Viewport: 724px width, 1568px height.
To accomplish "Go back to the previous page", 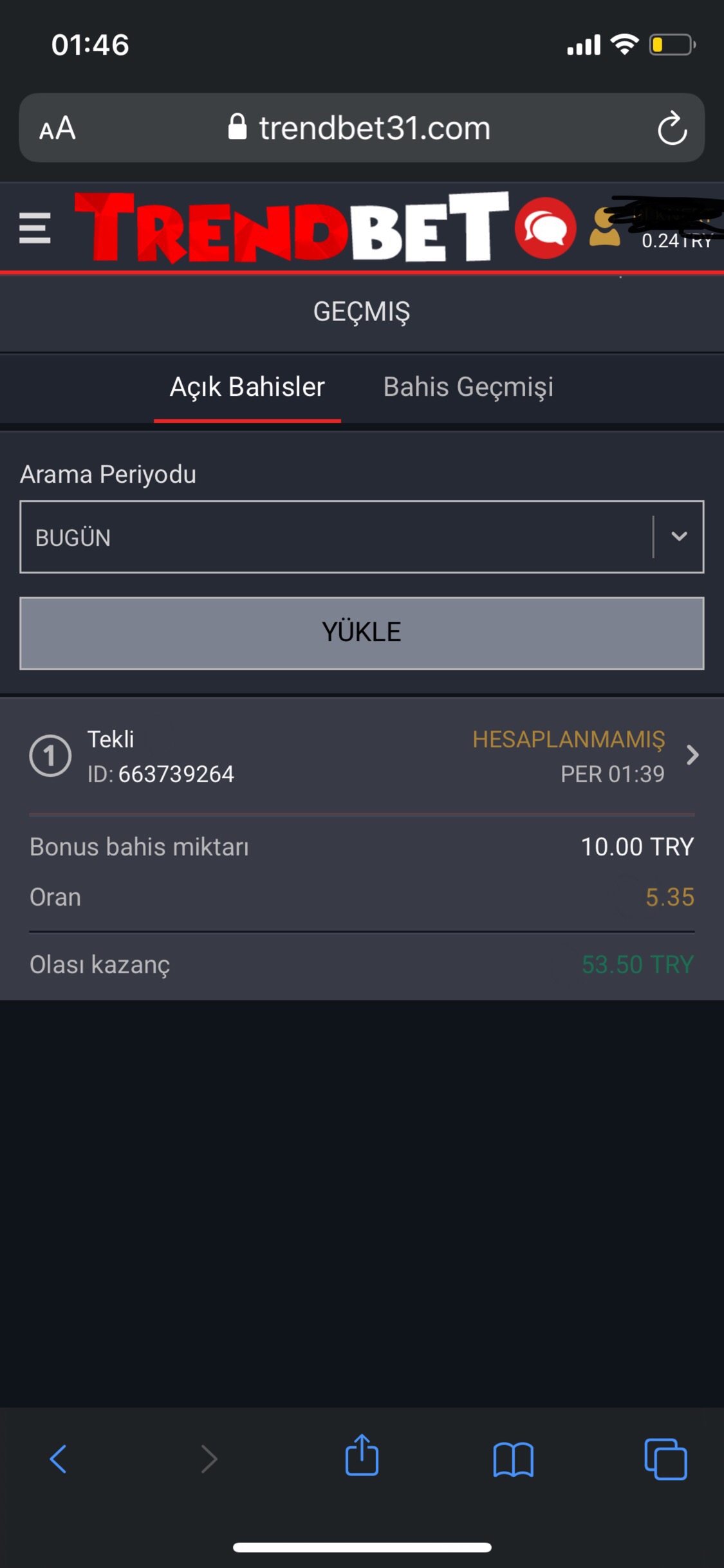I will tap(58, 1459).
